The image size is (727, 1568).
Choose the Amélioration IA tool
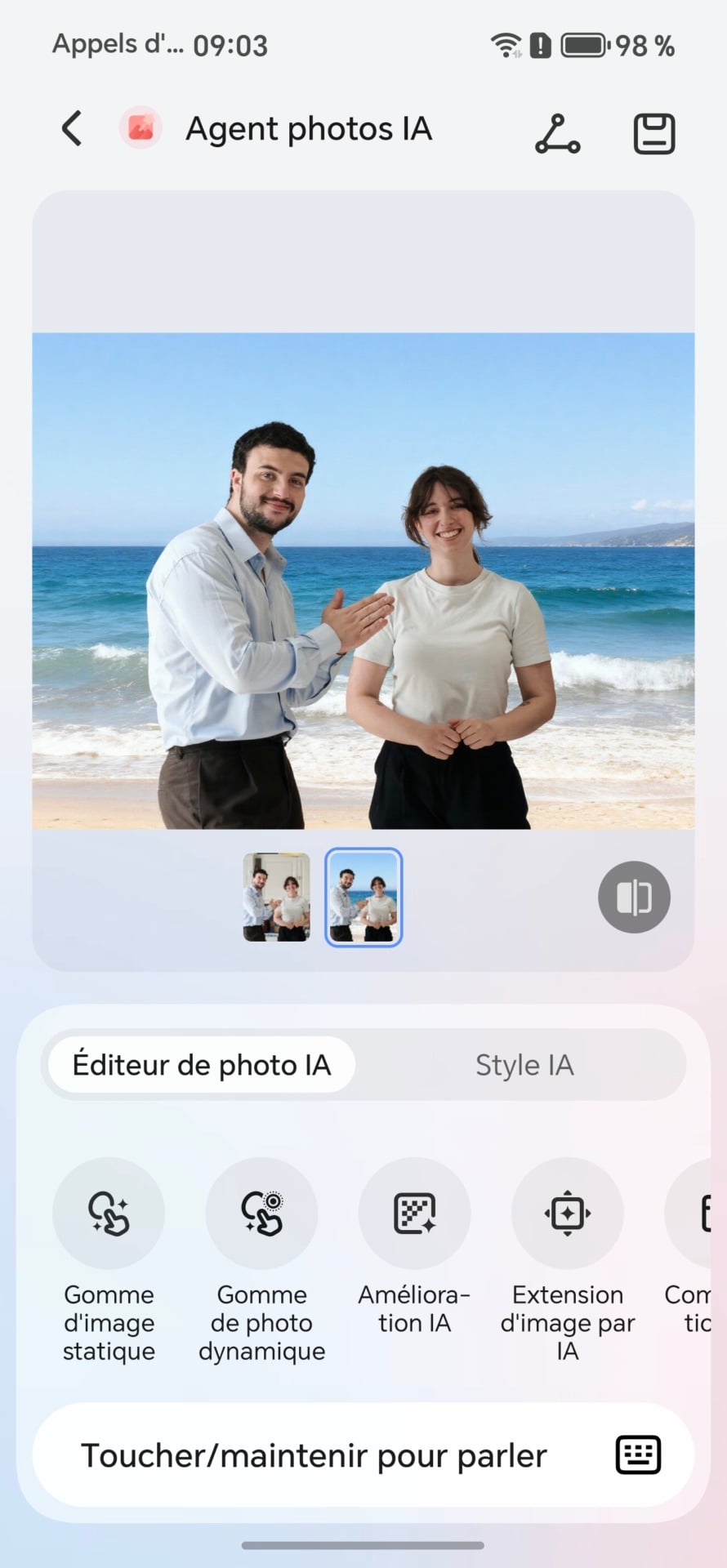[414, 1213]
